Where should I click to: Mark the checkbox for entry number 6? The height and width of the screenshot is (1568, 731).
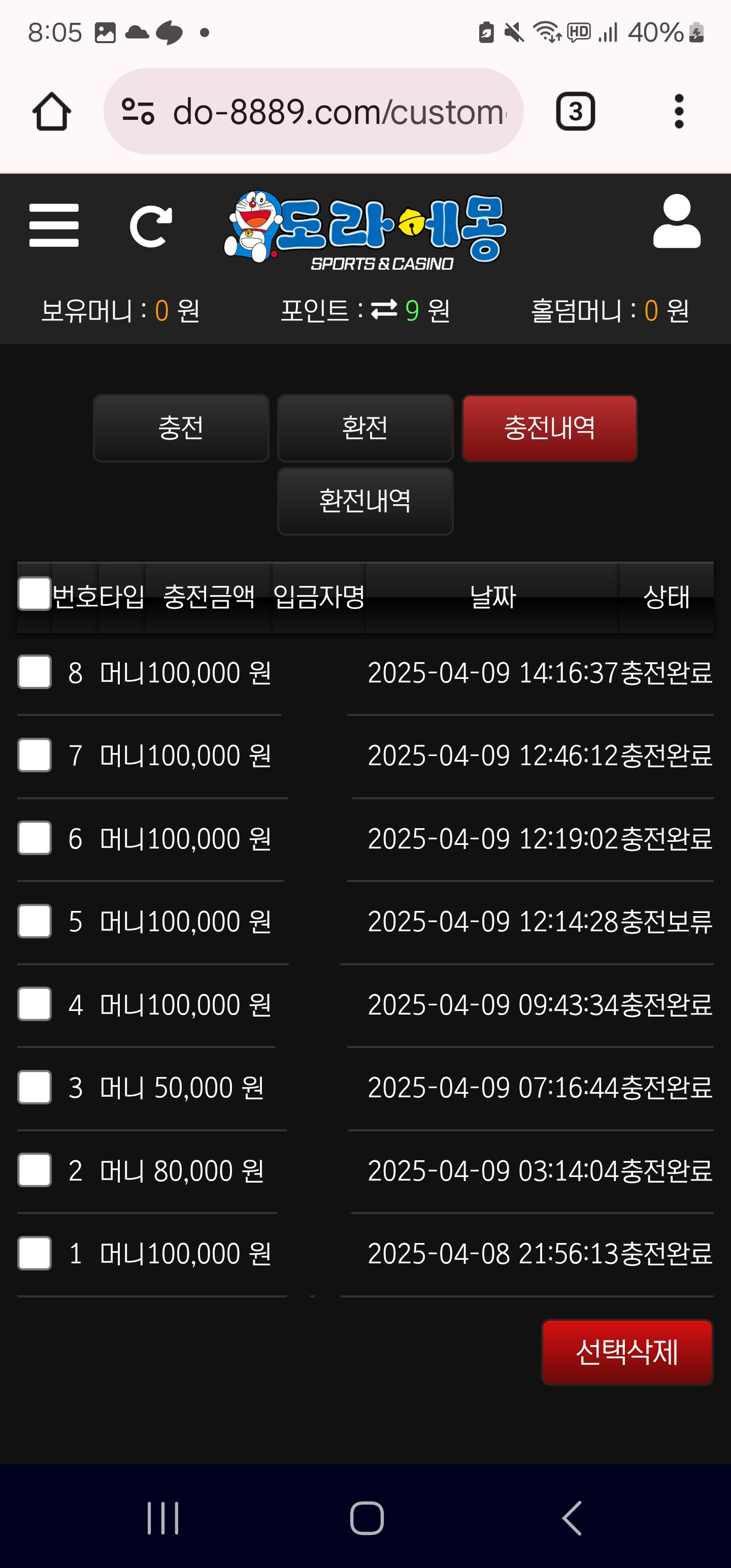(34, 838)
